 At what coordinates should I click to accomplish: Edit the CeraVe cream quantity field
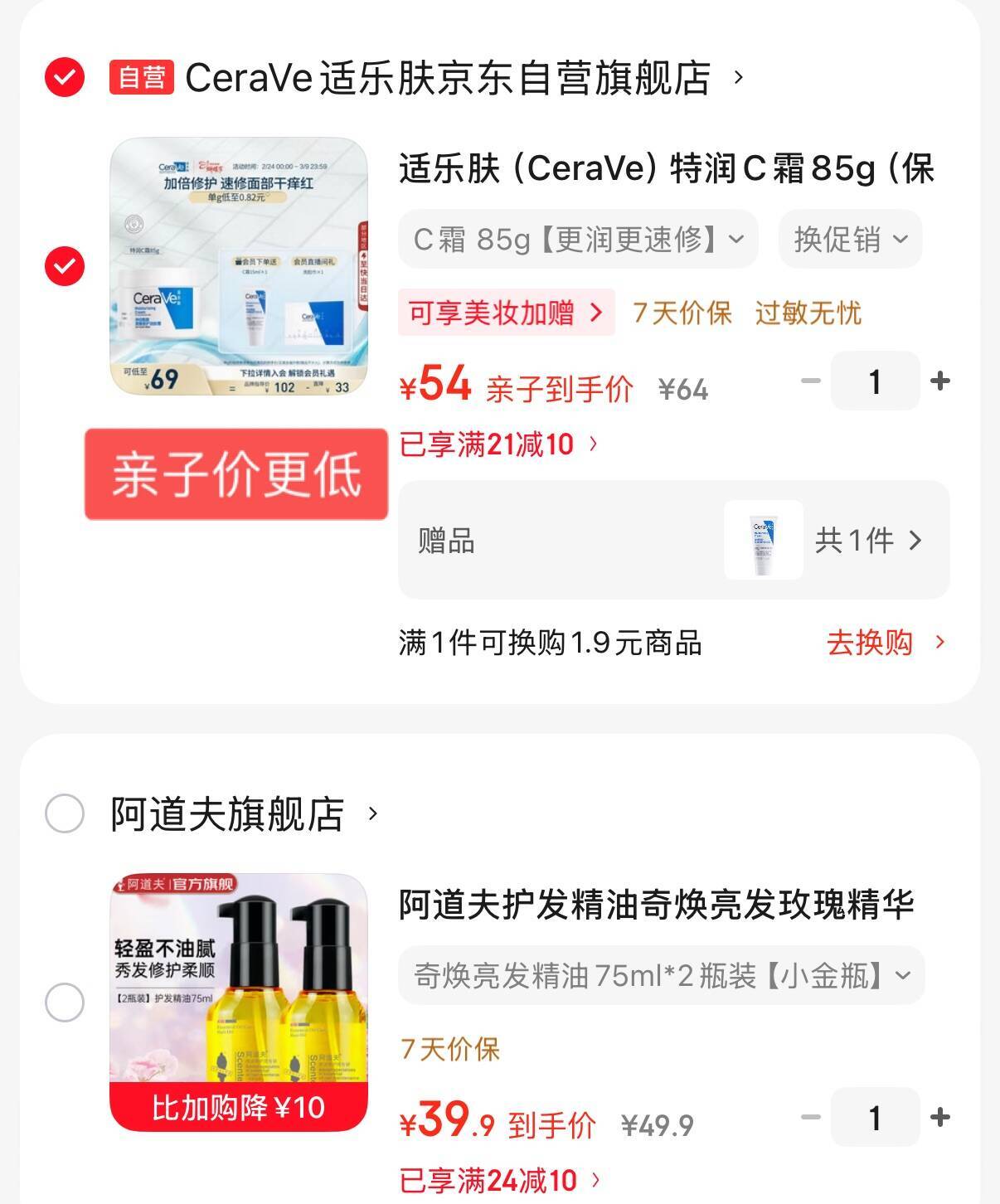tap(875, 381)
